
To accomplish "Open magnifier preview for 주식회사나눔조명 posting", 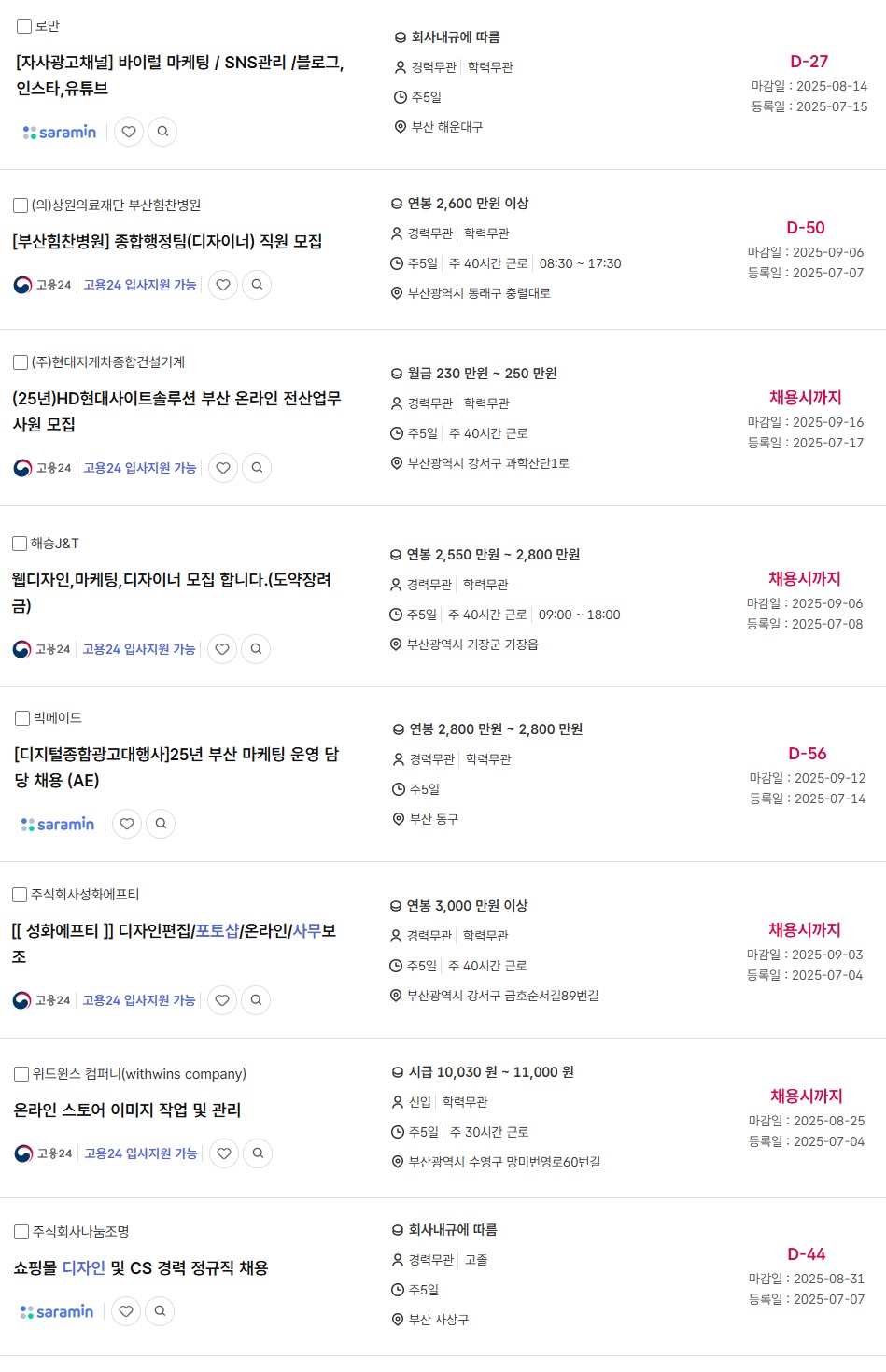I will [160, 1311].
